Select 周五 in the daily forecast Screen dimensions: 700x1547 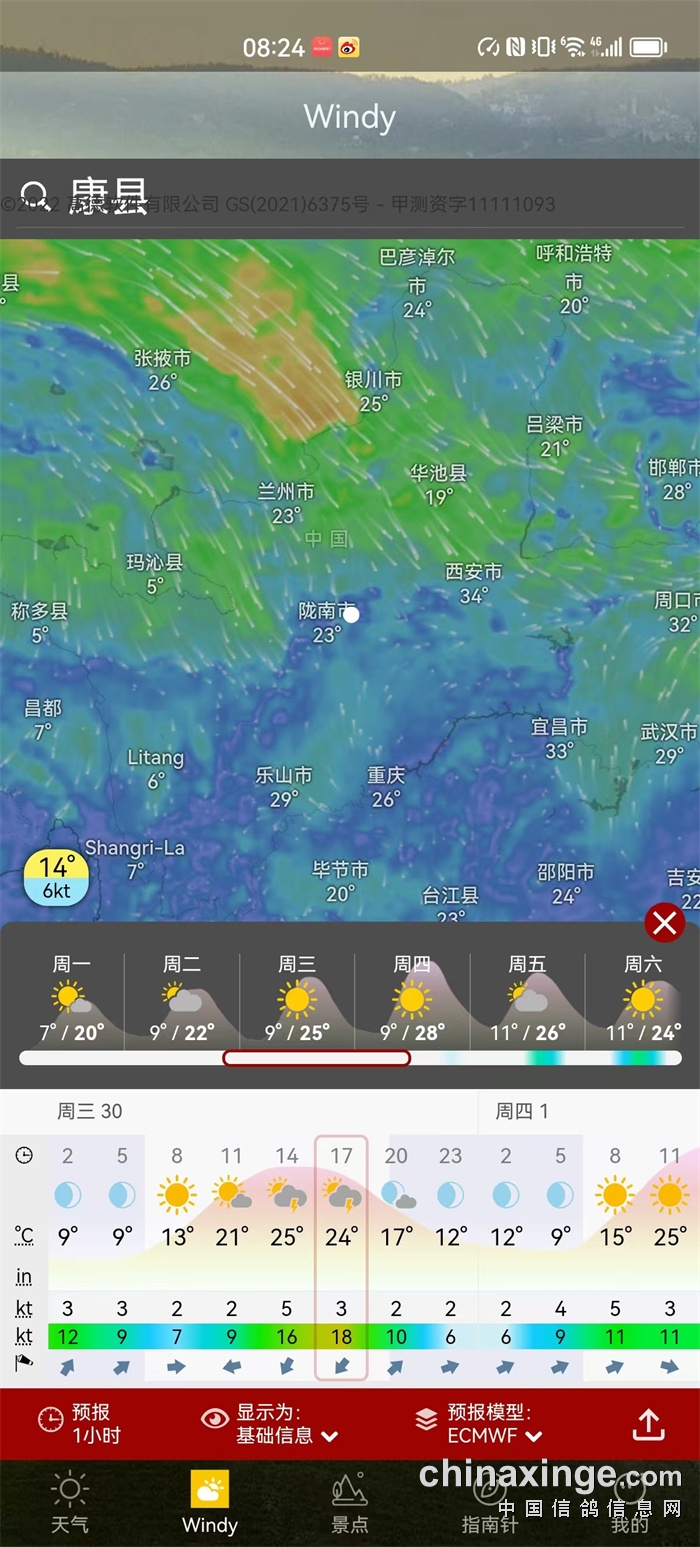point(527,1002)
